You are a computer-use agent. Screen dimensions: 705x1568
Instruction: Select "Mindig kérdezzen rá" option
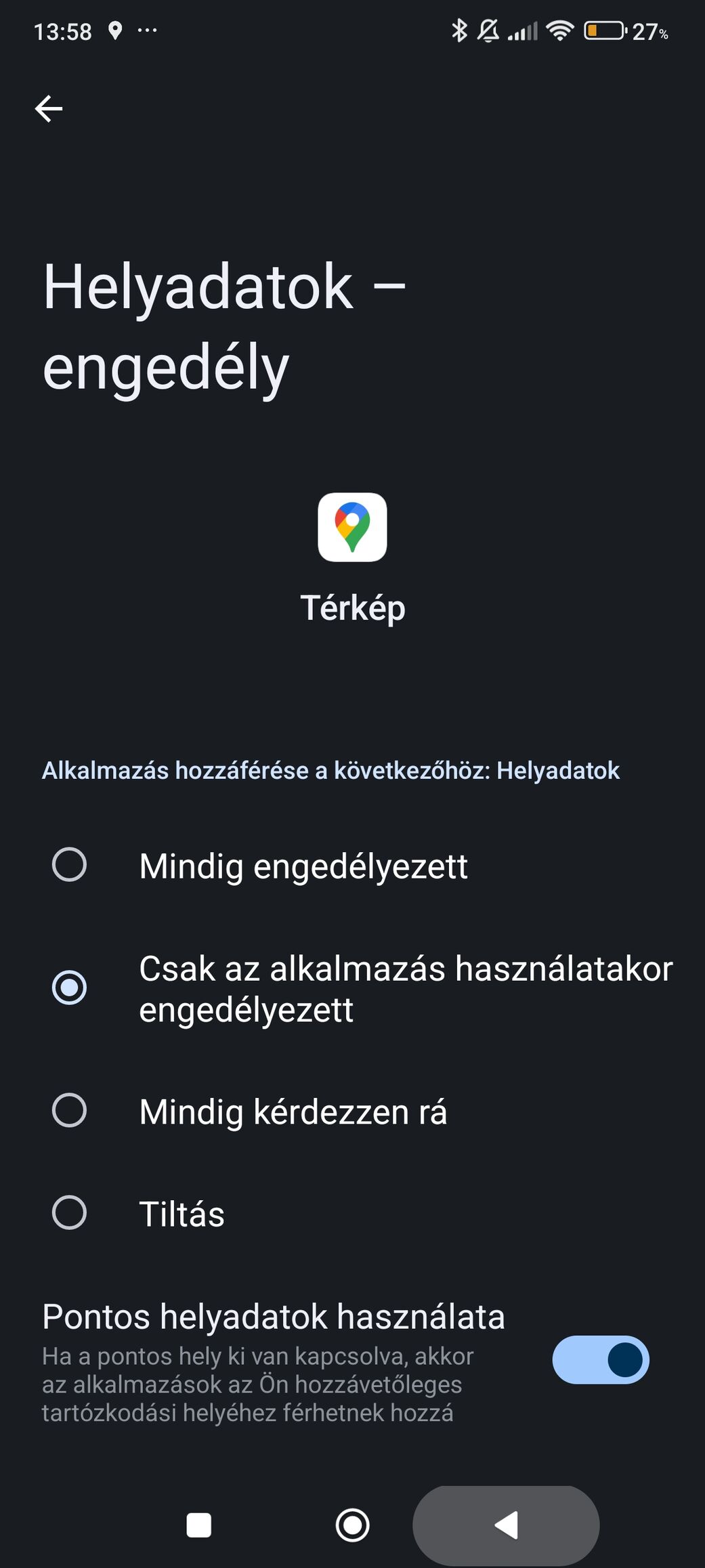(352, 1111)
